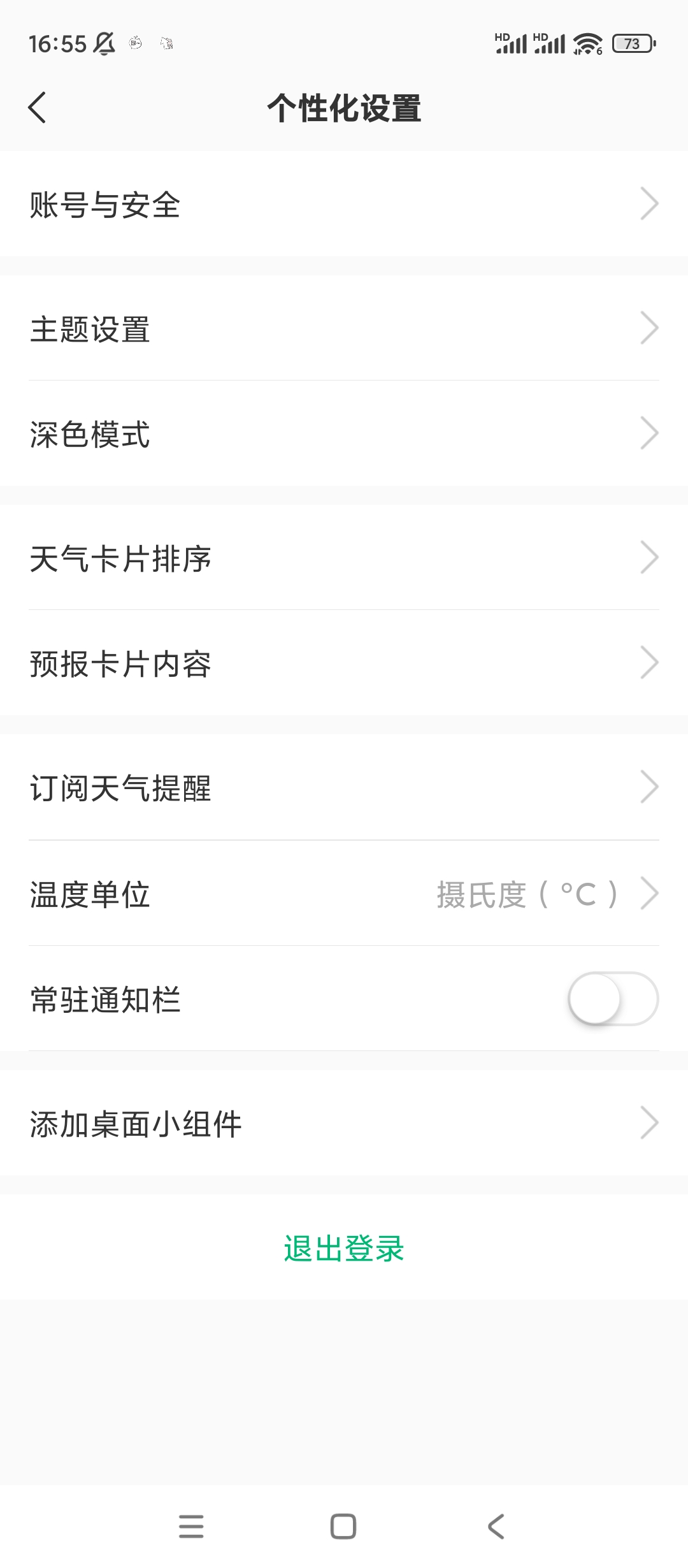Change 温度单位 setting
688x1568 pixels.
pyautogui.click(x=344, y=894)
